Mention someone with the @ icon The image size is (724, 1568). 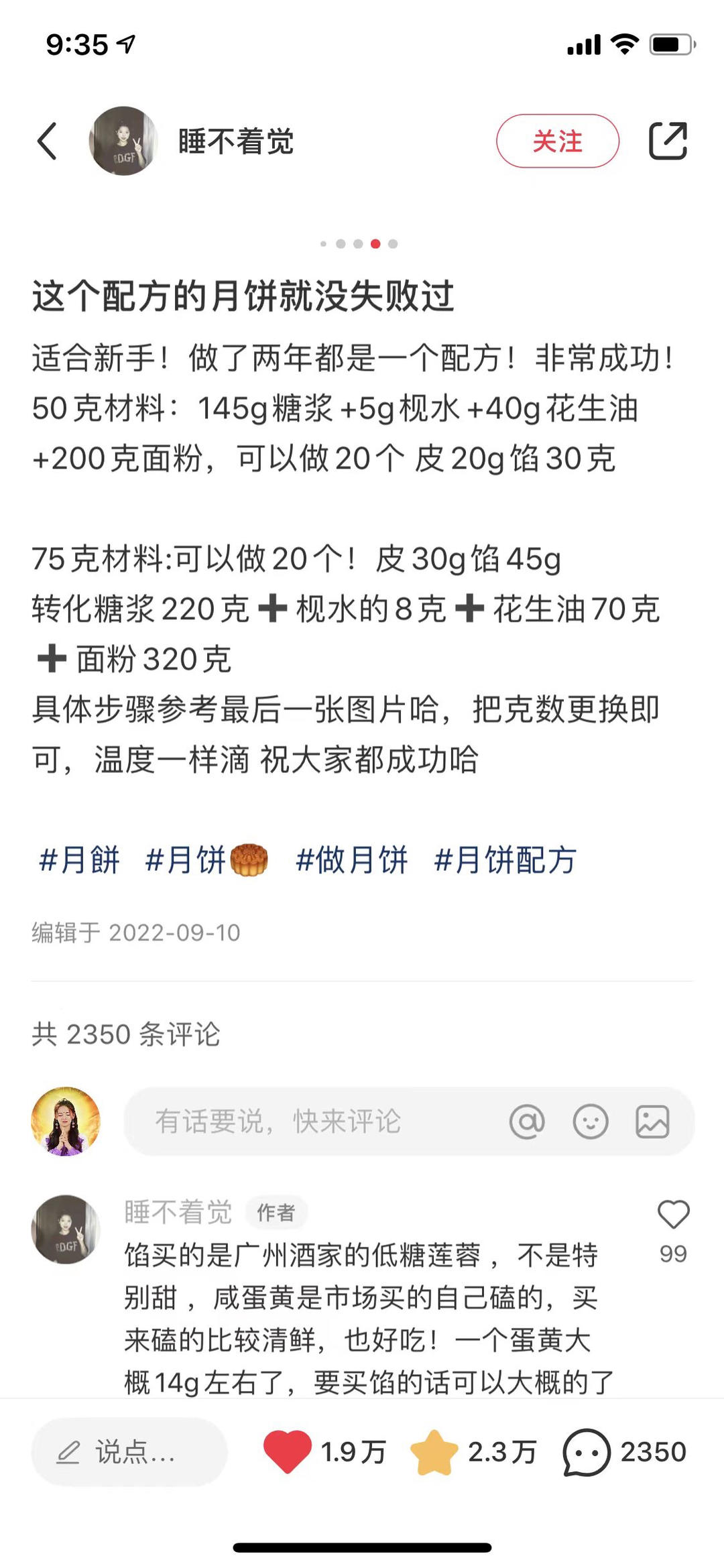click(527, 1122)
